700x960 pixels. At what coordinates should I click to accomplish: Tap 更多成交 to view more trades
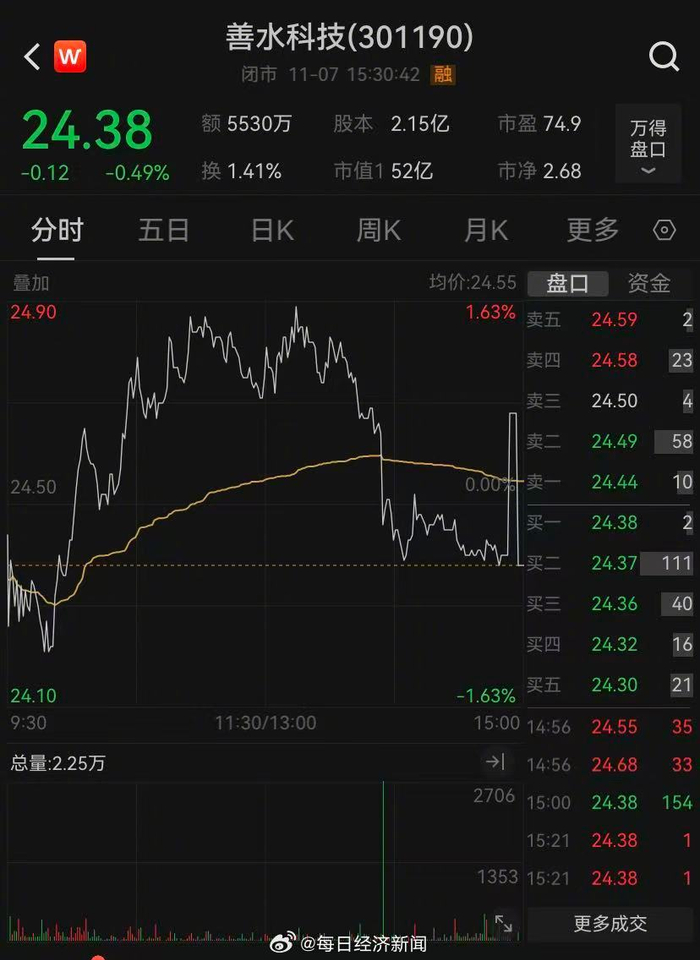pyautogui.click(x=610, y=923)
